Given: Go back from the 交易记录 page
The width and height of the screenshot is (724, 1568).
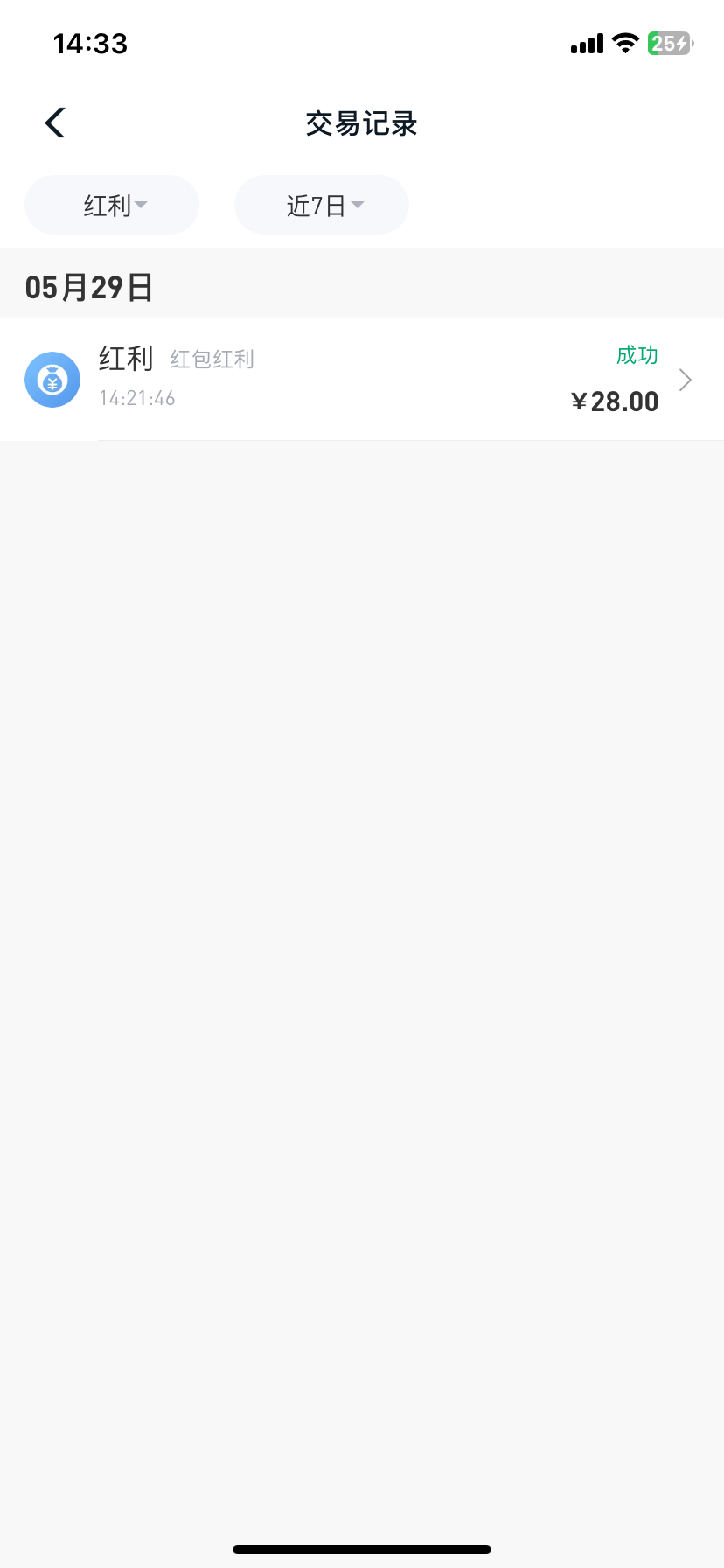Looking at the screenshot, I should click(55, 123).
